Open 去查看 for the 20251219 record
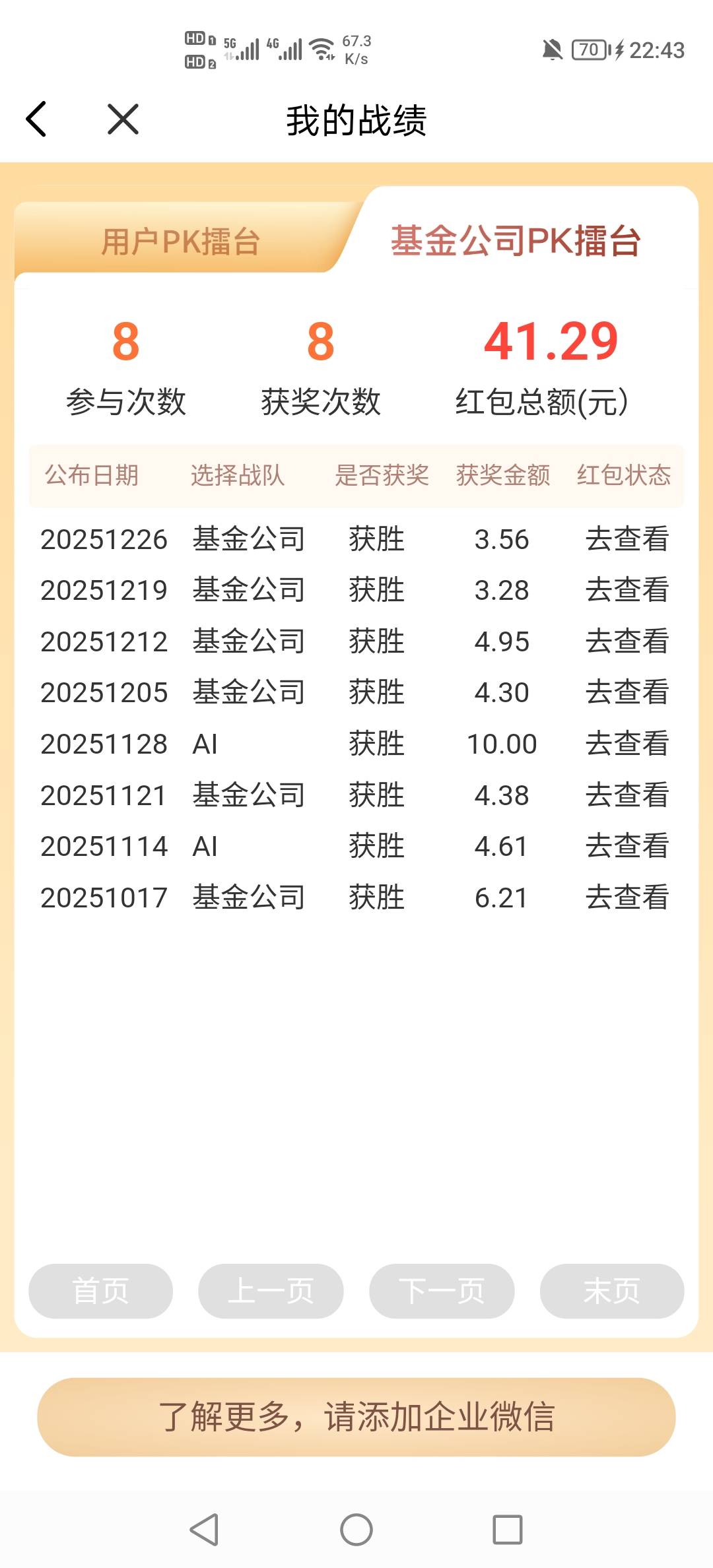Viewport: 713px width, 1568px height. (x=627, y=590)
